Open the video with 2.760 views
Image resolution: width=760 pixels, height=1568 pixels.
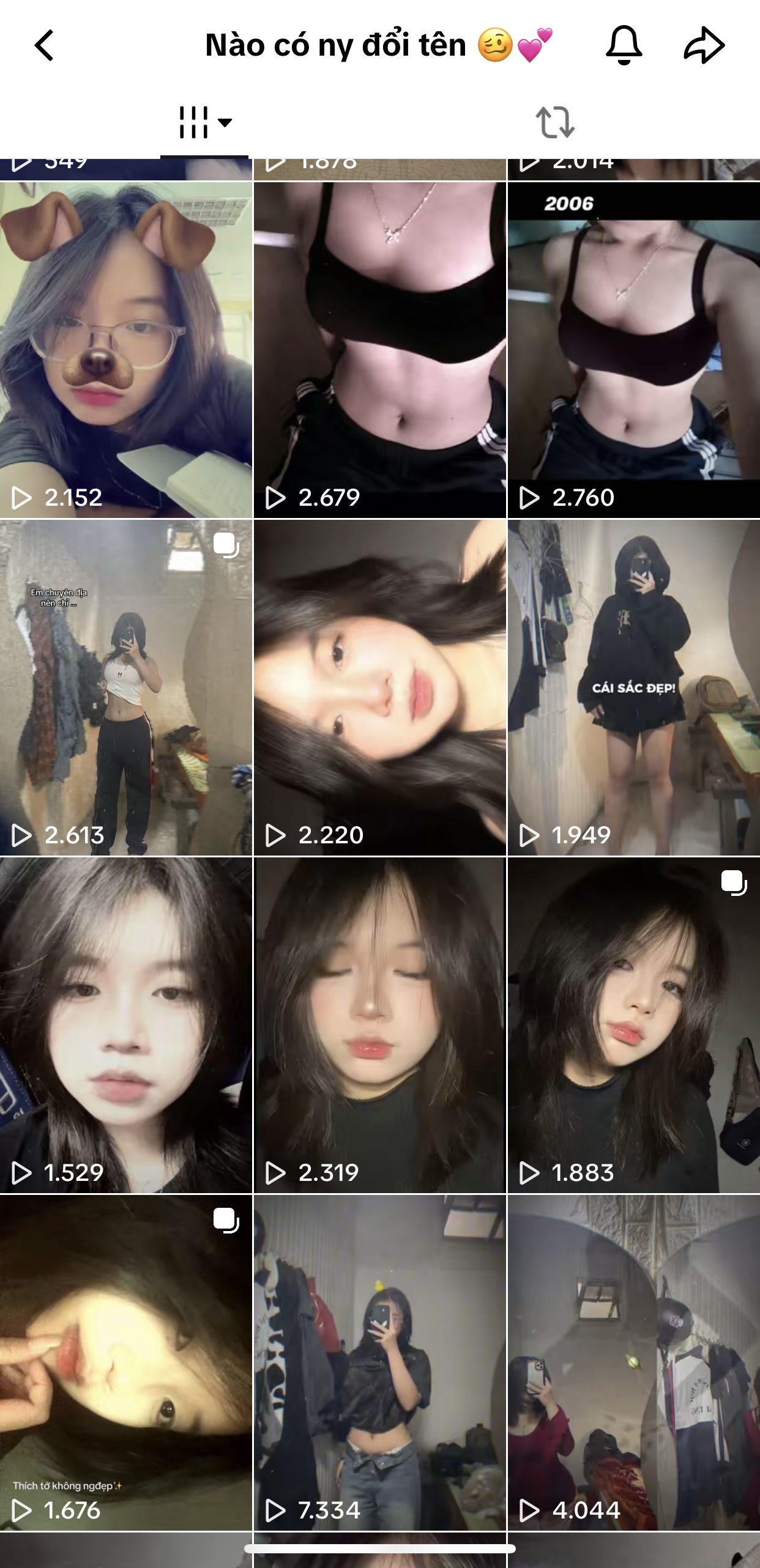pyautogui.click(x=634, y=350)
